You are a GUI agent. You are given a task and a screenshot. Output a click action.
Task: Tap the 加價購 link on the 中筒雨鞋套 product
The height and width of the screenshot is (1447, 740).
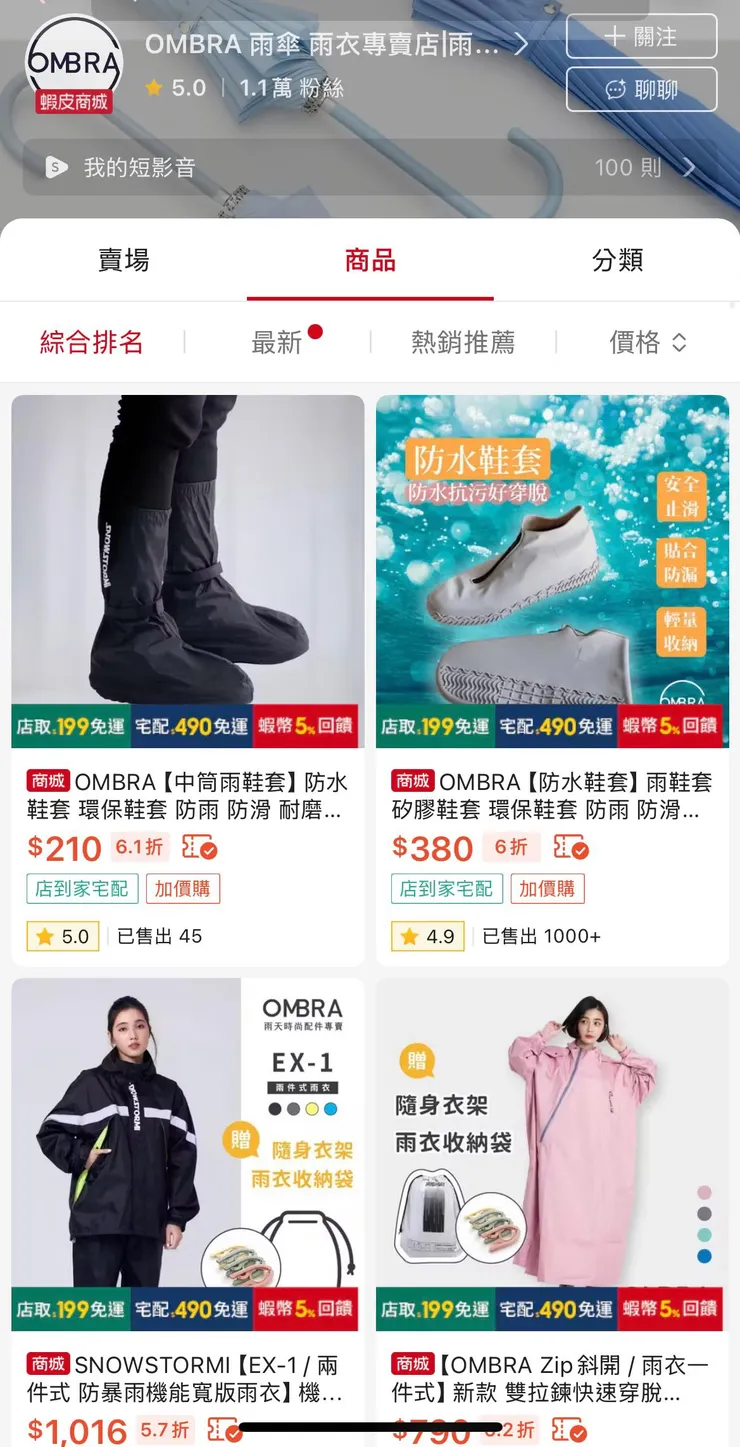tap(183, 889)
